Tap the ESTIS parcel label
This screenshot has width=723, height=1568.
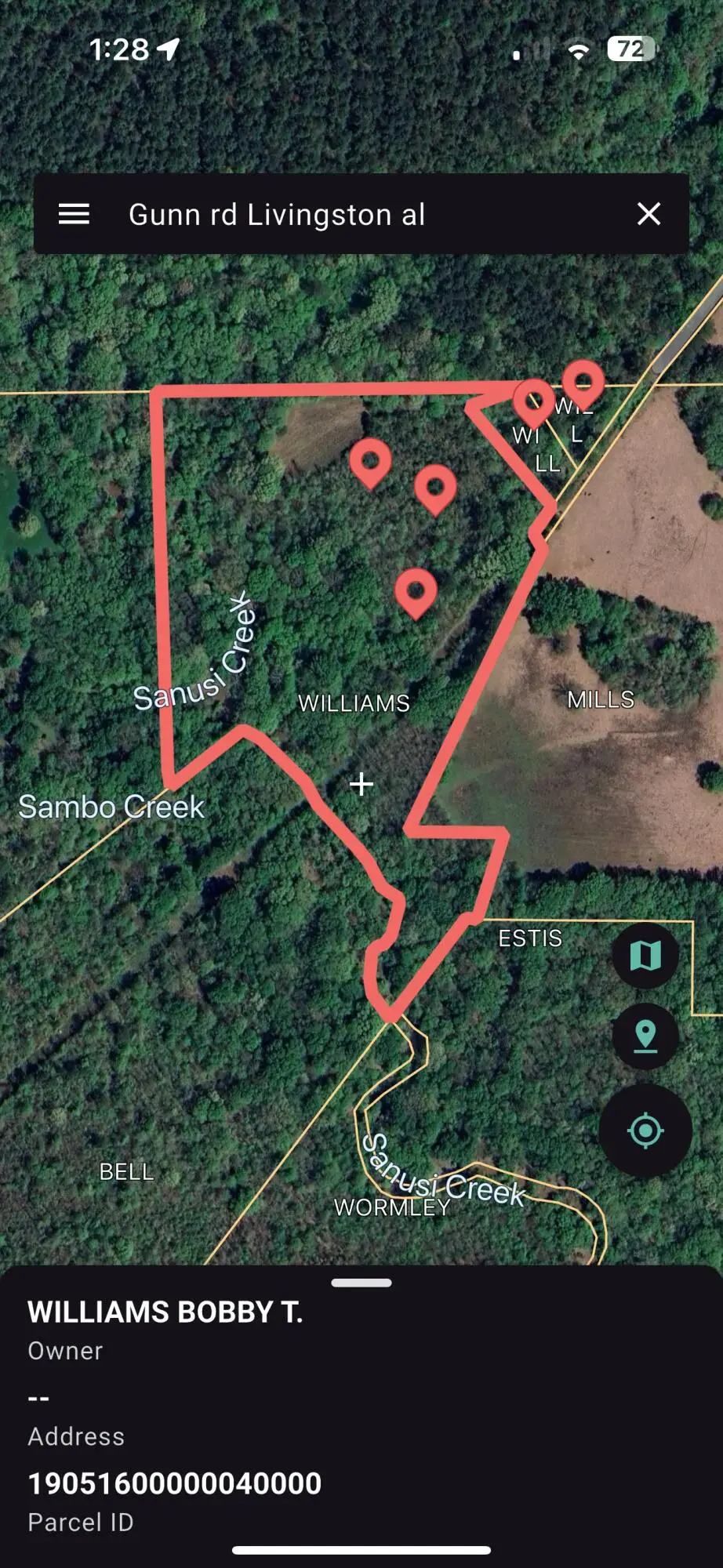(531, 938)
